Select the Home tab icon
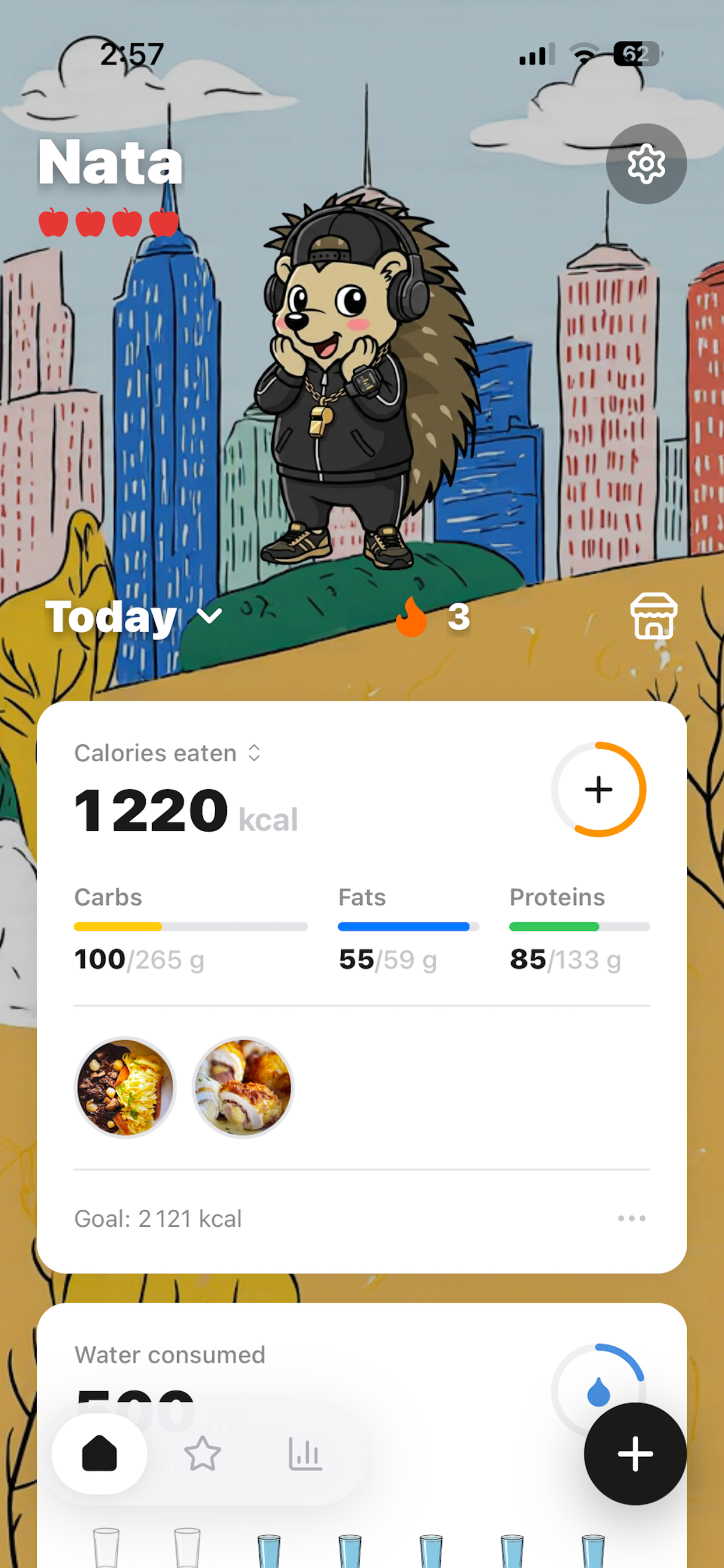Image resolution: width=724 pixels, height=1568 pixels. 99,1454
